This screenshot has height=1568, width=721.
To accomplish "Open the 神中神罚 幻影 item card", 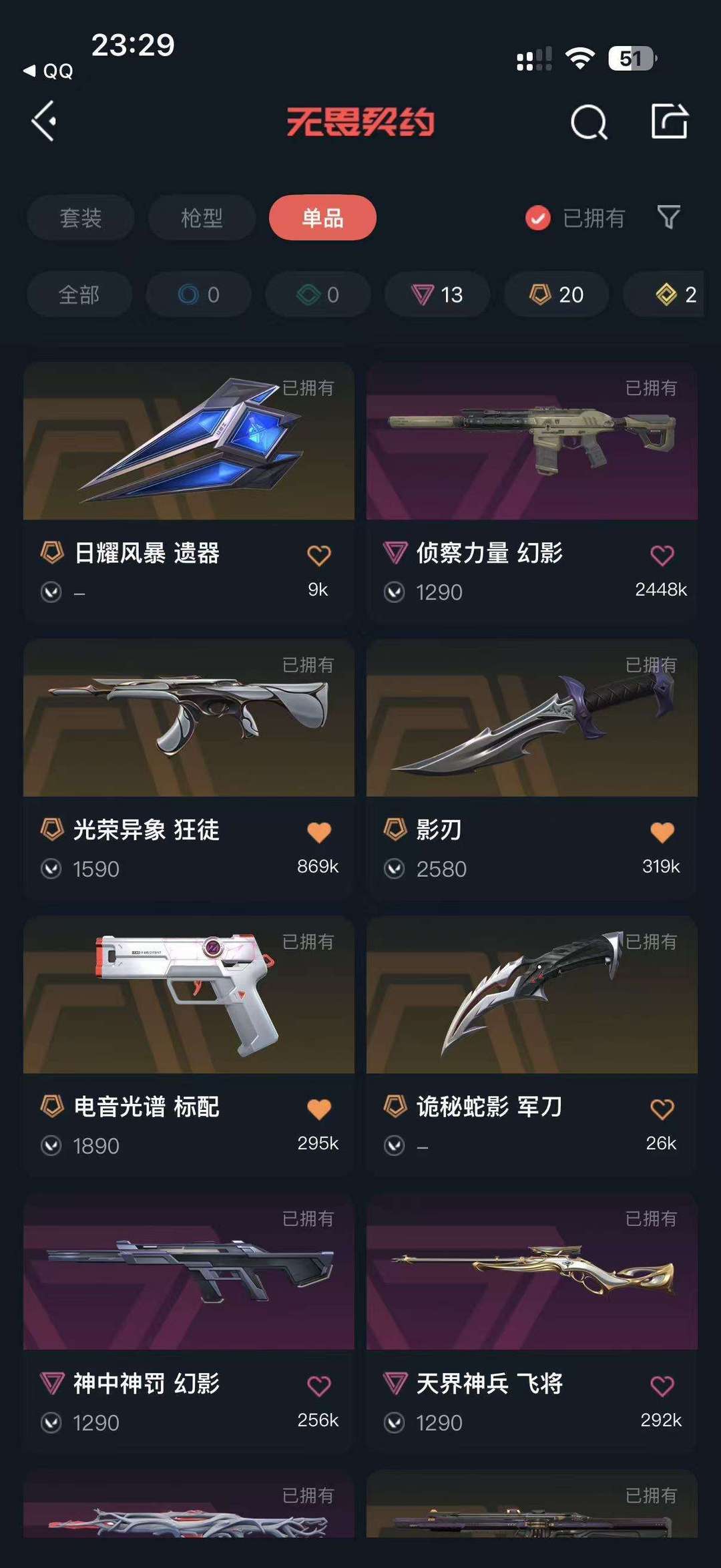I will tap(189, 1323).
